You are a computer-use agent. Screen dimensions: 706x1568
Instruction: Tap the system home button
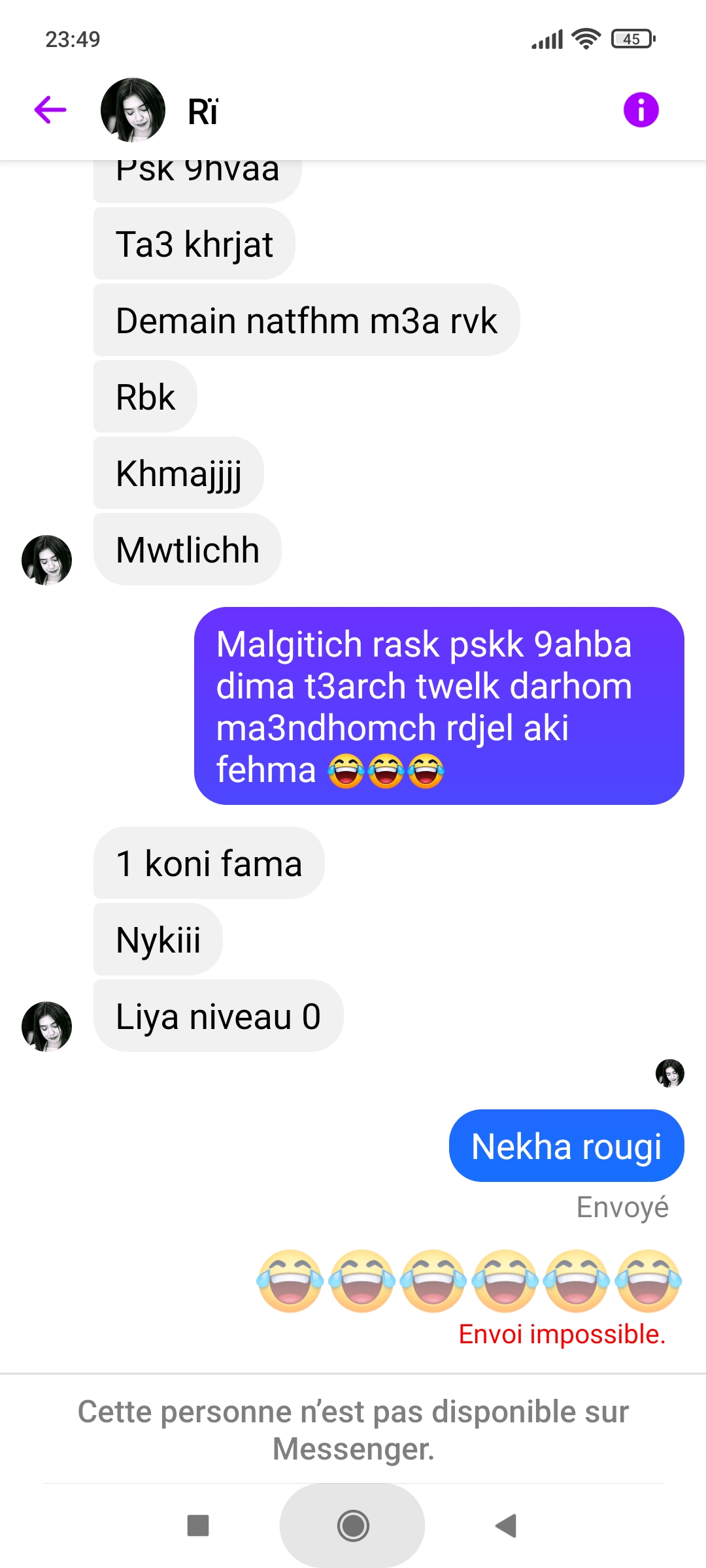[x=353, y=1526]
